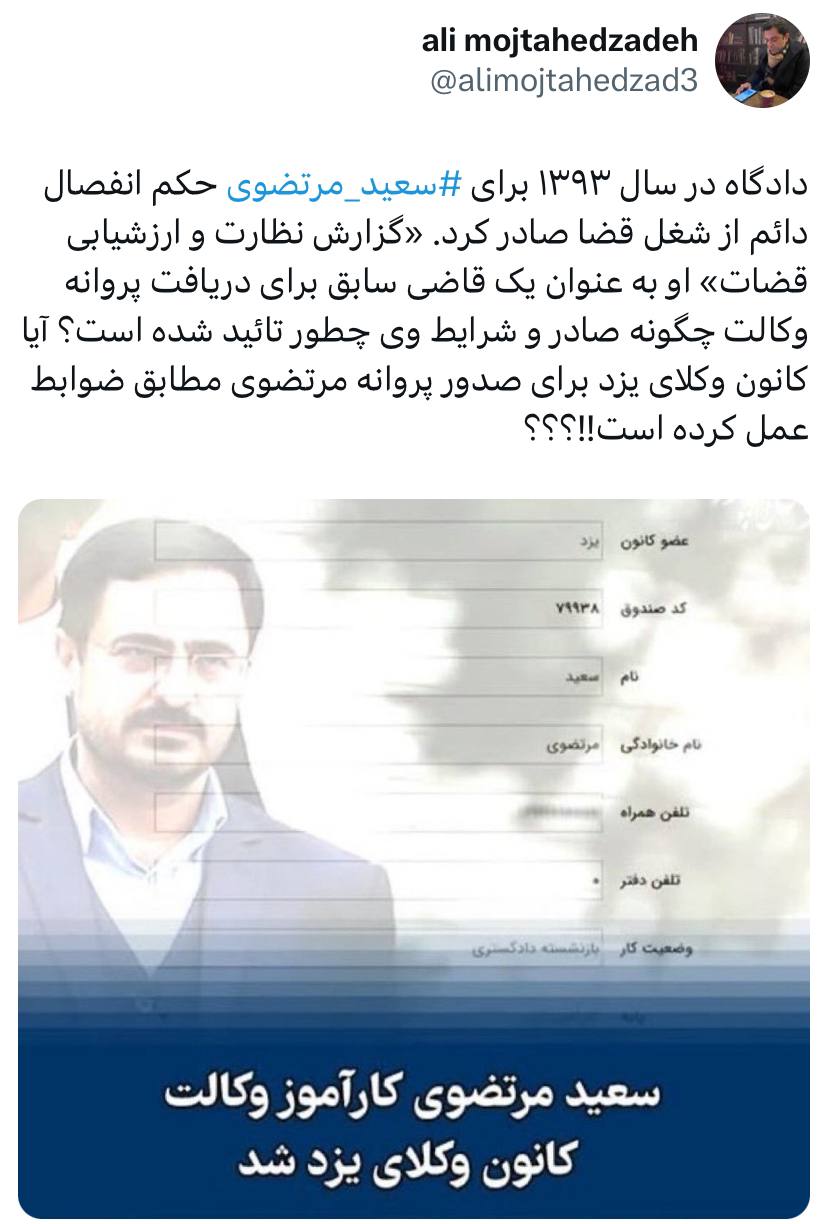The width and height of the screenshot is (828, 1224).
Task: Open the attached image of سعید مرتضوی
Action: (x=414, y=858)
